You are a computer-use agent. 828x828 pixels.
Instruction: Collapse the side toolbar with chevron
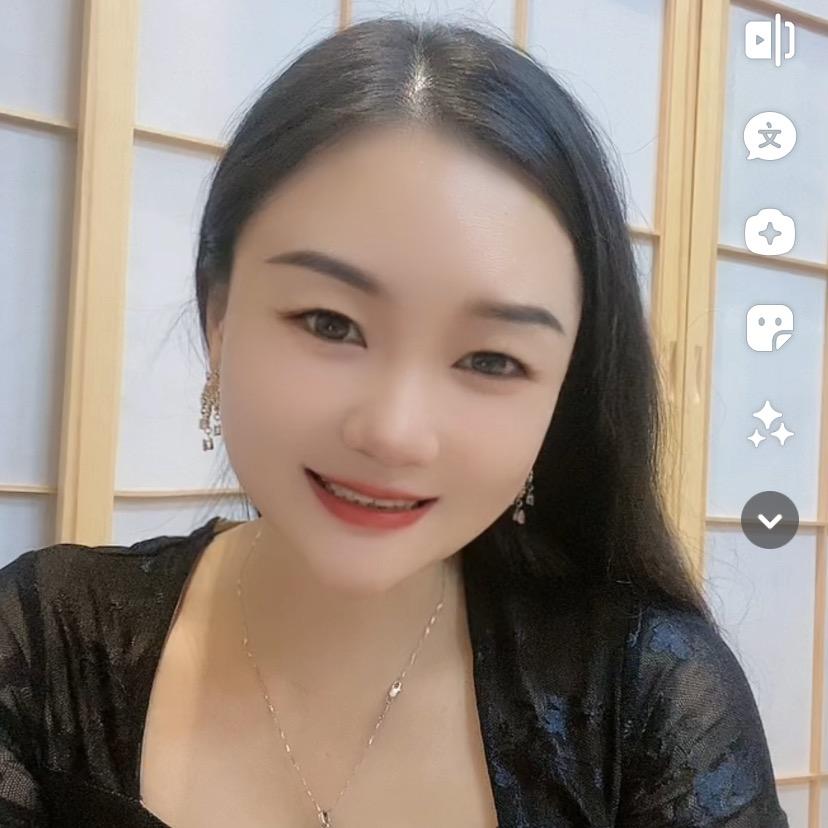(770, 520)
